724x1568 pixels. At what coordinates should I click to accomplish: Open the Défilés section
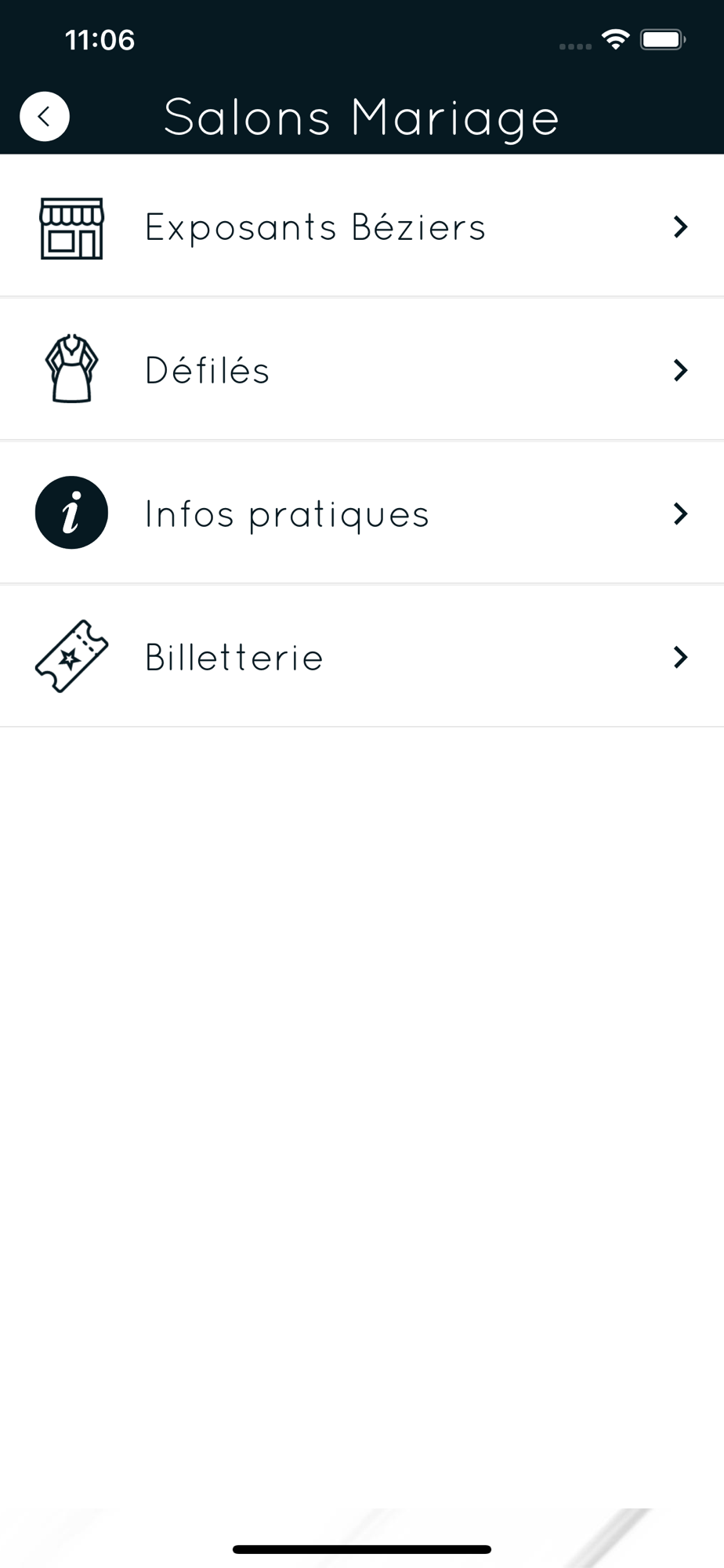pyautogui.click(x=361, y=370)
